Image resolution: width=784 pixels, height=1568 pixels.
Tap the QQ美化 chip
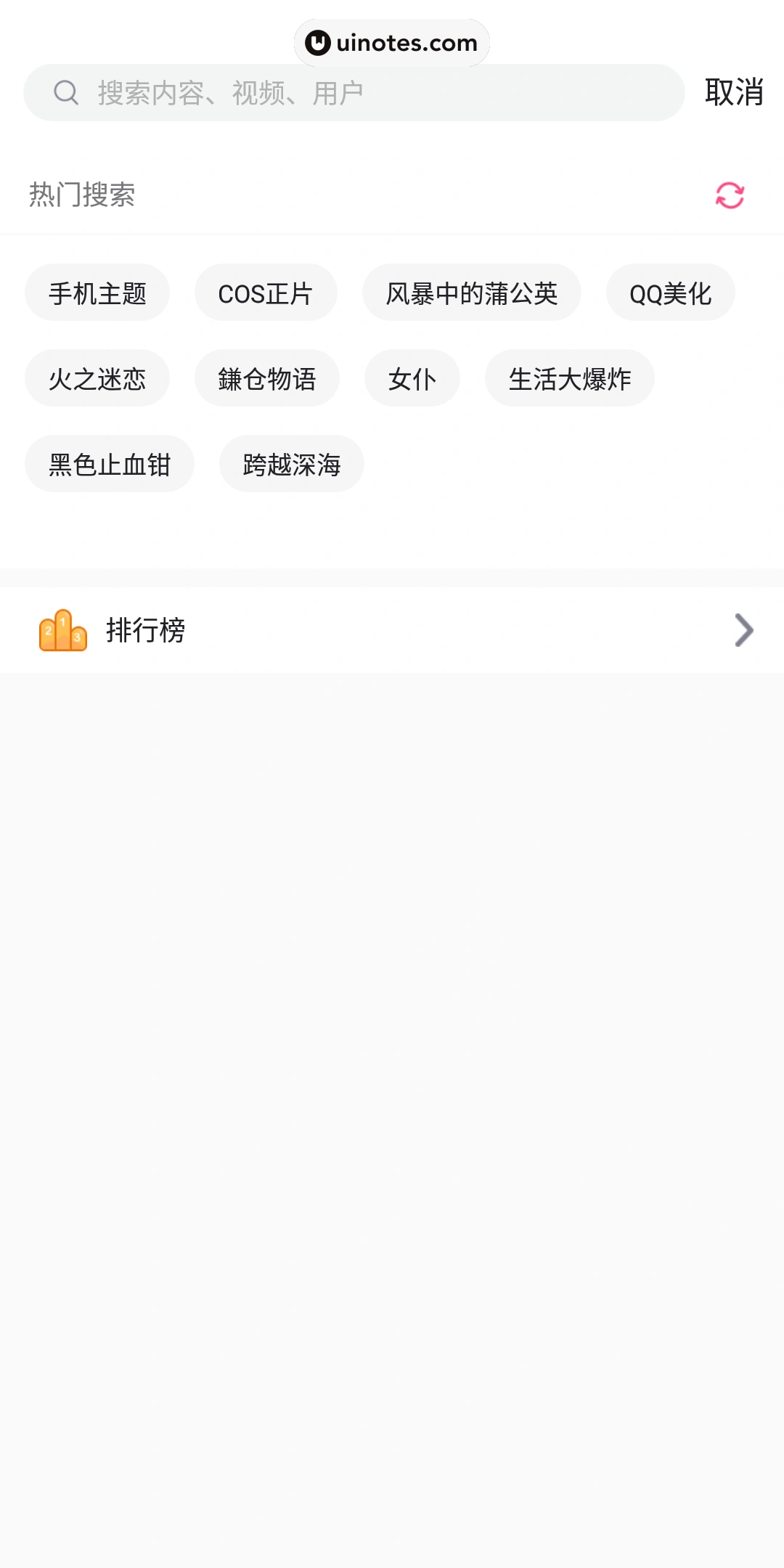pyautogui.click(x=670, y=293)
